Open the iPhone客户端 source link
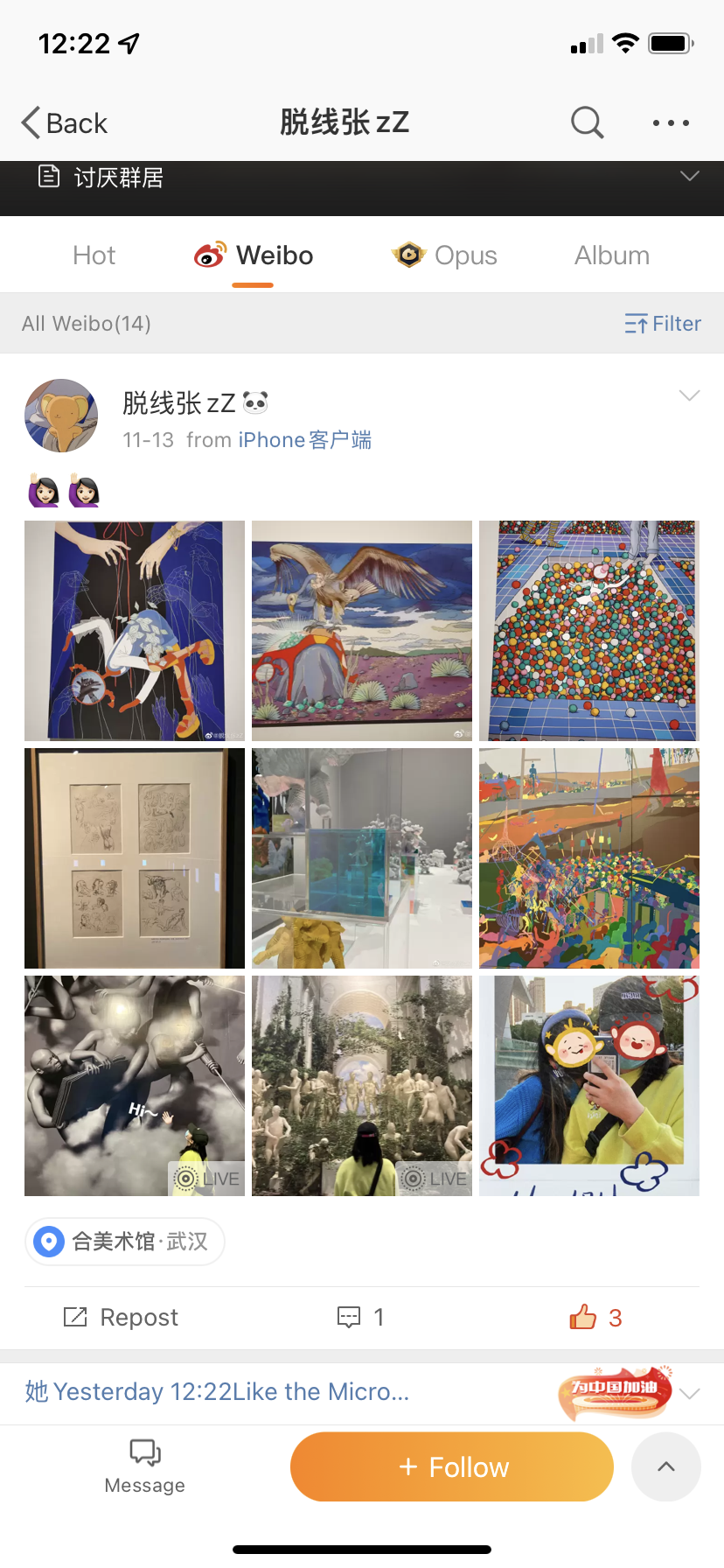Viewport: 724px width, 1568px height. (305, 440)
